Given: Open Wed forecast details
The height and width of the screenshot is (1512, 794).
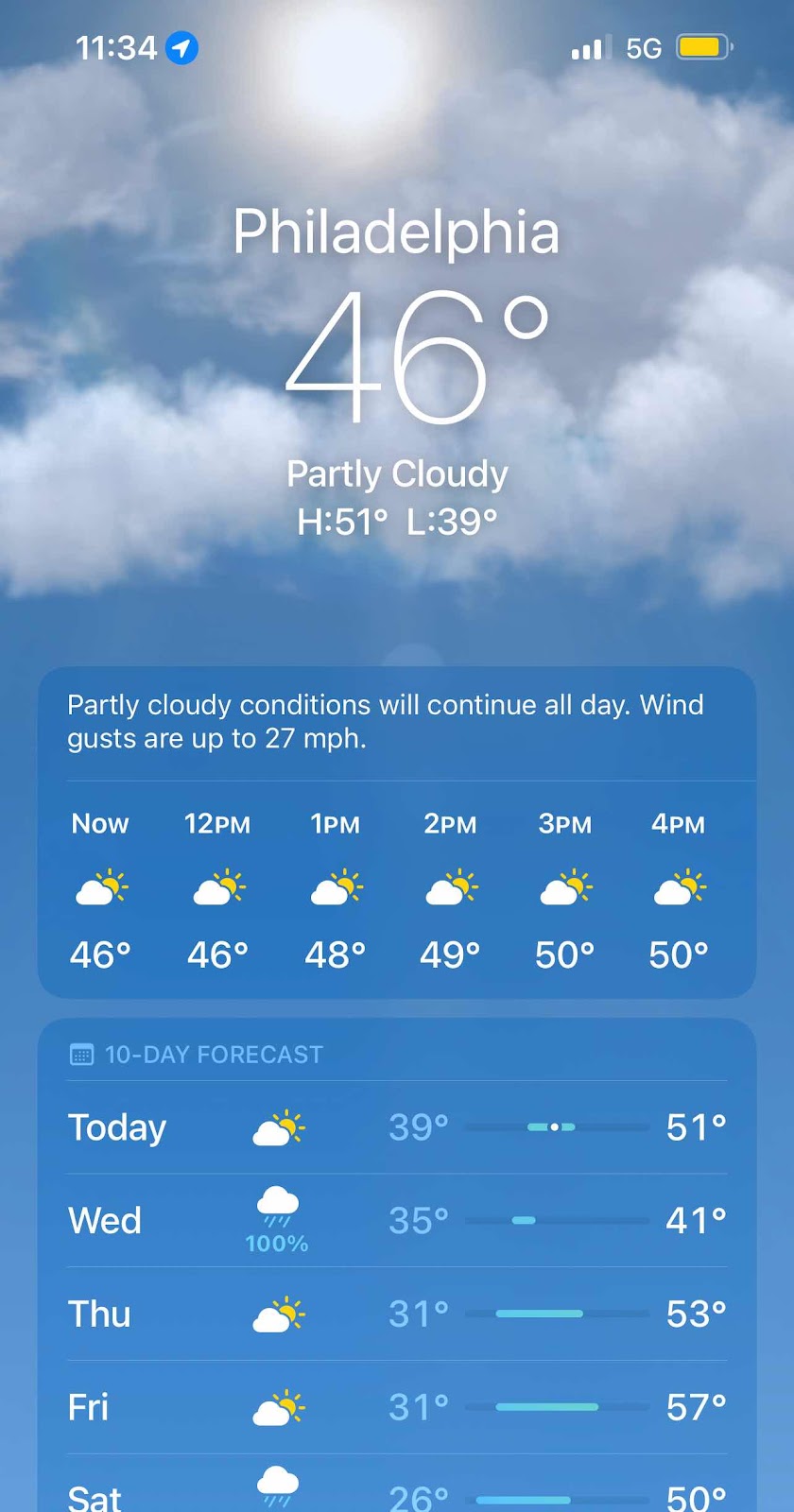Looking at the screenshot, I should coord(396,1220).
